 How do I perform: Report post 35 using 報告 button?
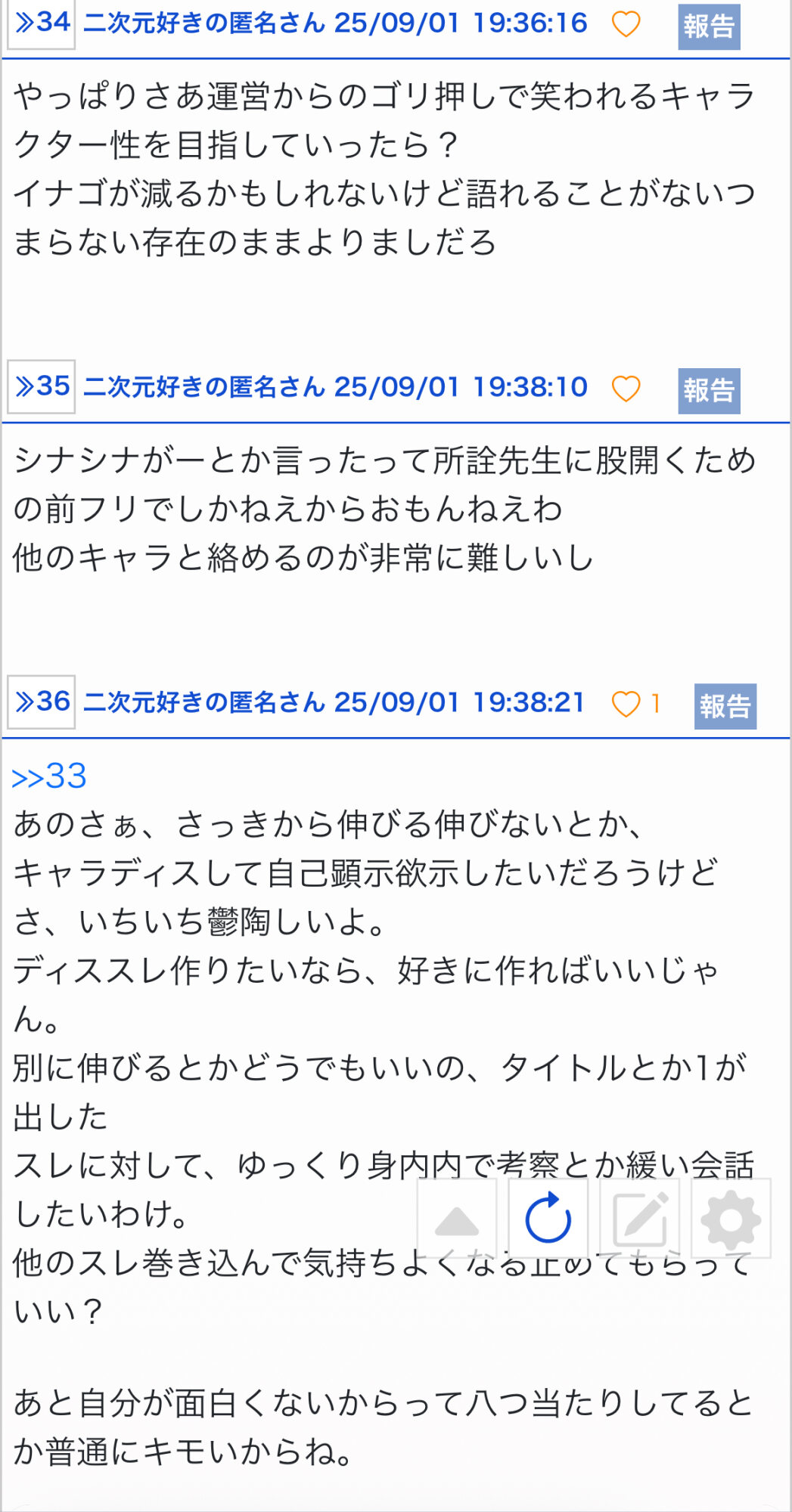click(708, 391)
